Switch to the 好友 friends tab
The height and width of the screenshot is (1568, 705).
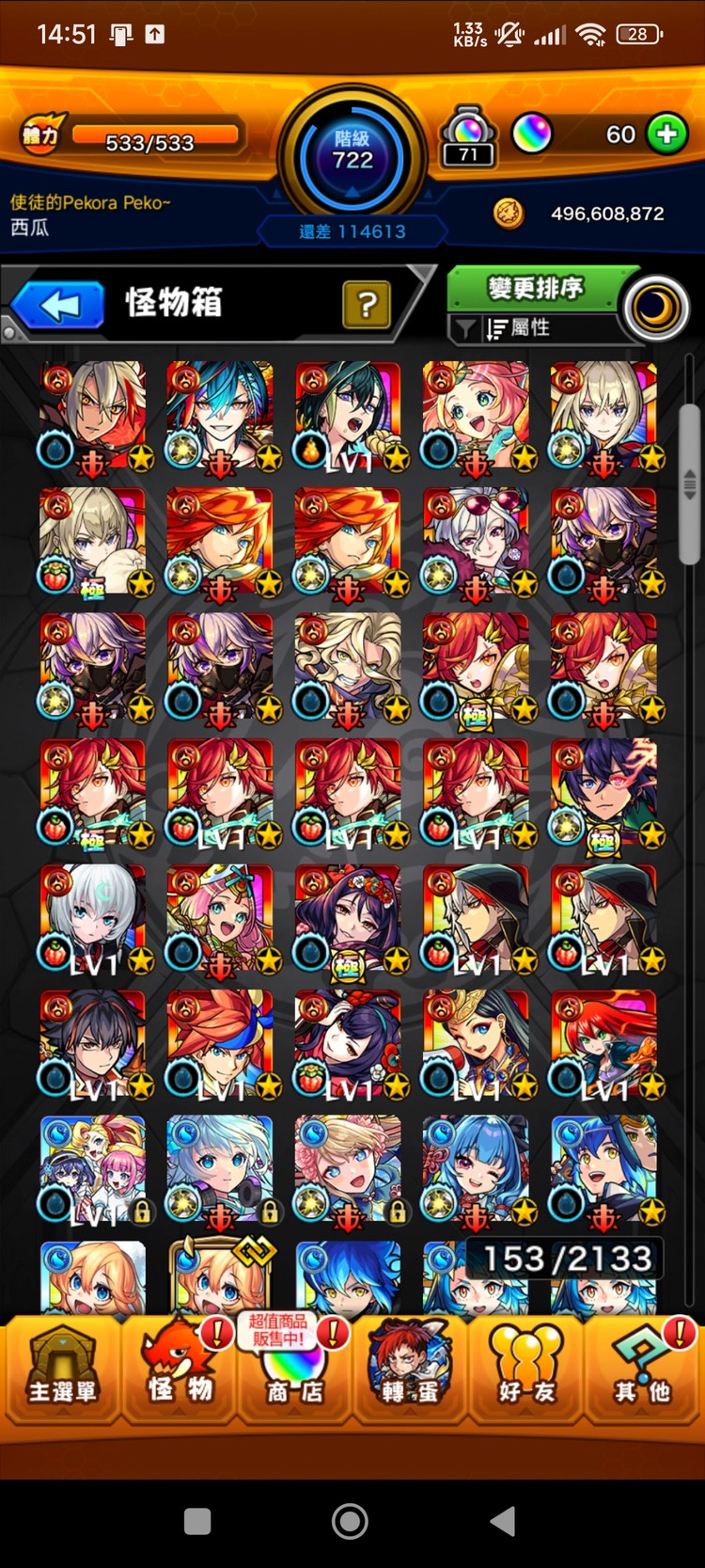(527, 1370)
